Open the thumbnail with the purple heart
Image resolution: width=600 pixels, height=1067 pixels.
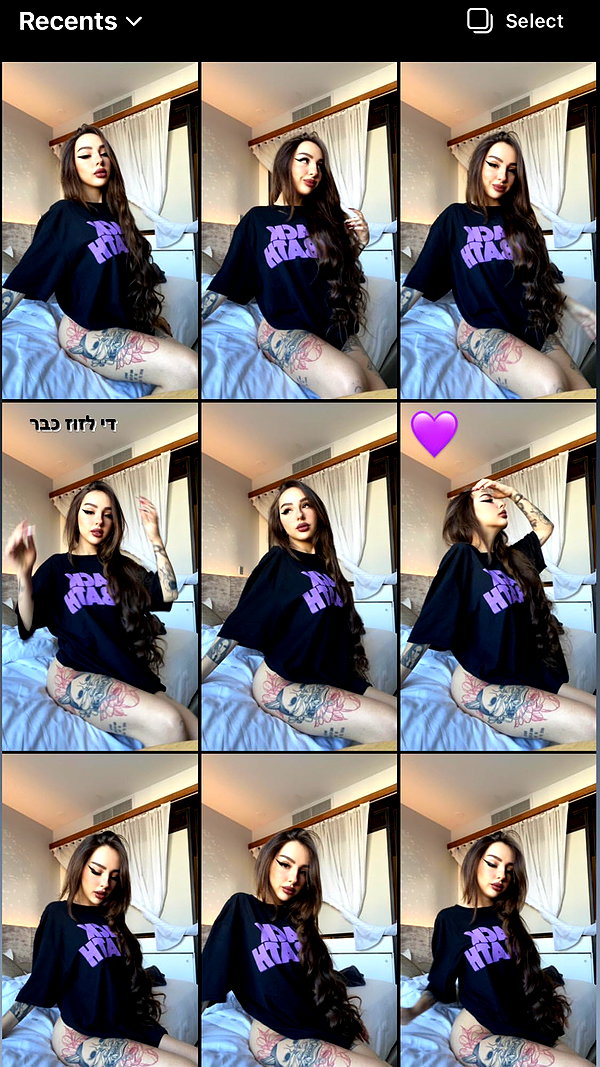tap(499, 577)
